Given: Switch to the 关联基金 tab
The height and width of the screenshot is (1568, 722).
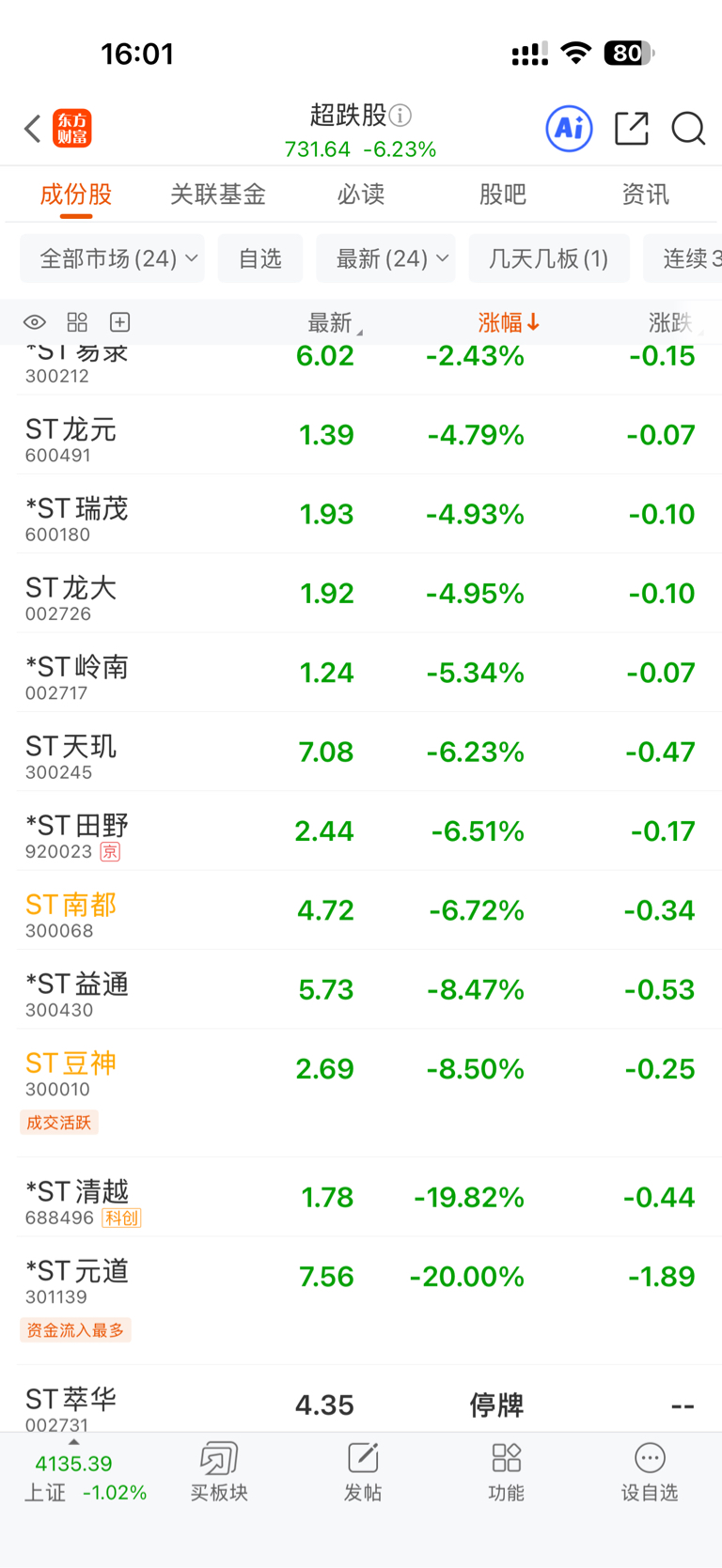Looking at the screenshot, I should pyautogui.click(x=218, y=194).
